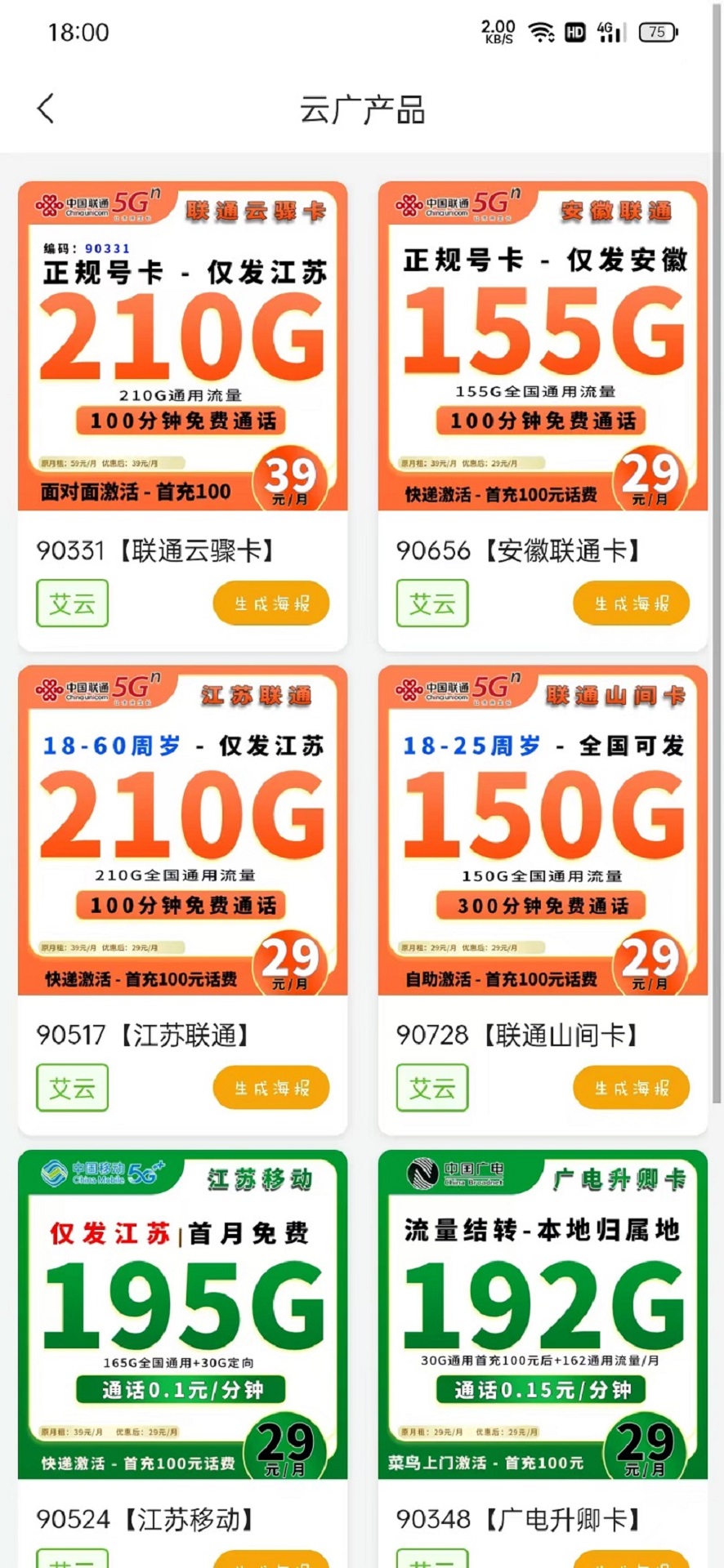Select the 艾云 option under 90656 安徽联通卡
724x1568 pixels.
coord(431,603)
